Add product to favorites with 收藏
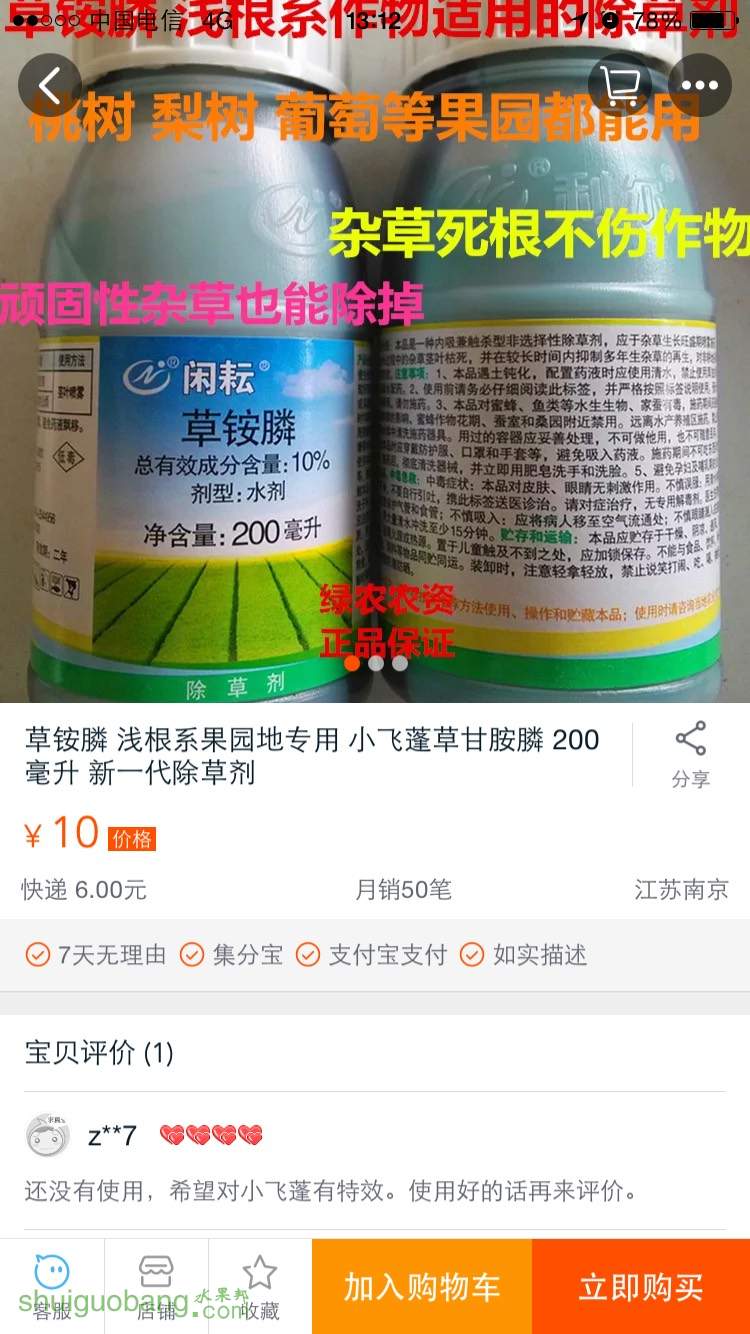The width and height of the screenshot is (750, 1334). 260,1285
